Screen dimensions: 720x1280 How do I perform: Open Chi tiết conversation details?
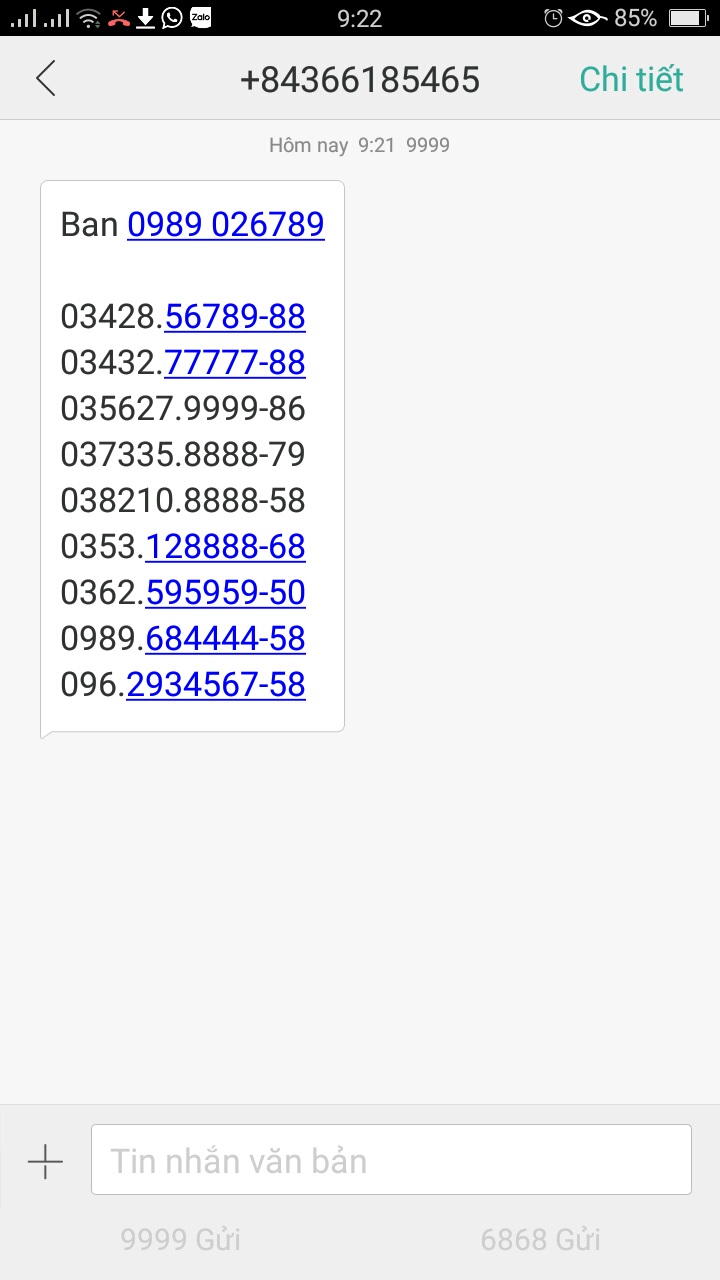pos(631,79)
